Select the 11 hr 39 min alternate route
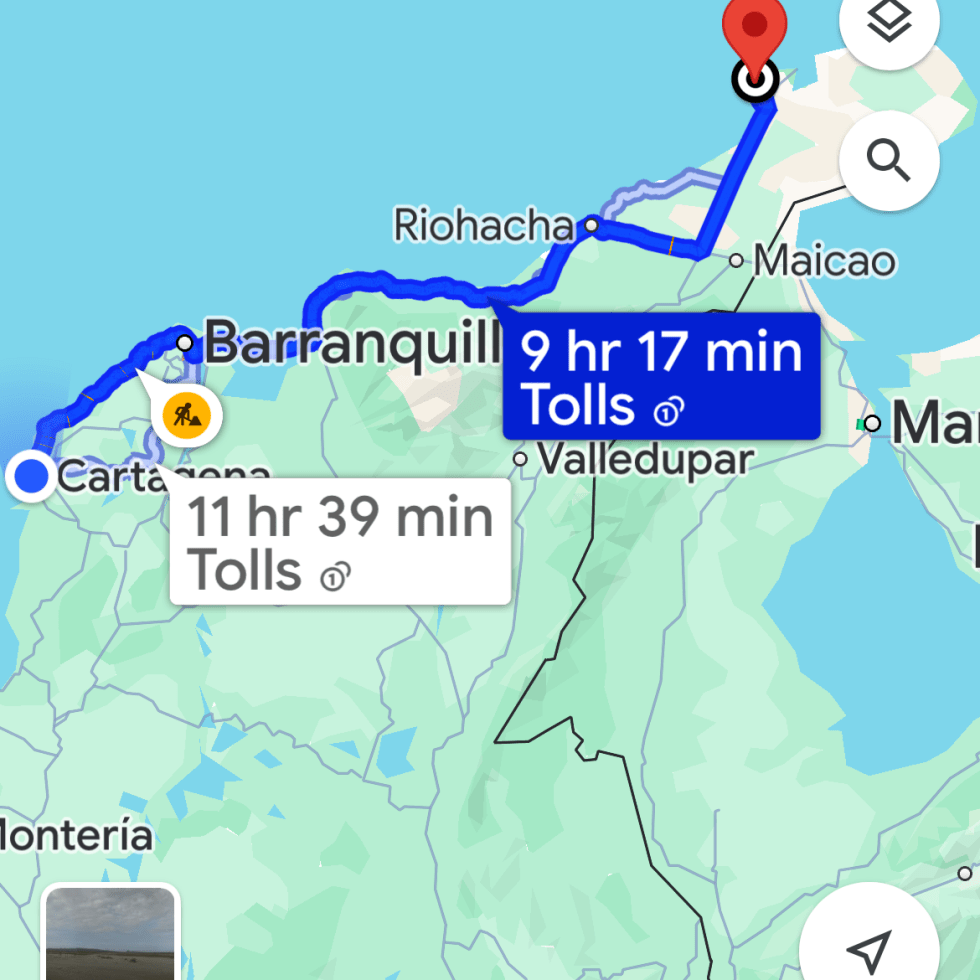980x980 pixels. coord(340,541)
